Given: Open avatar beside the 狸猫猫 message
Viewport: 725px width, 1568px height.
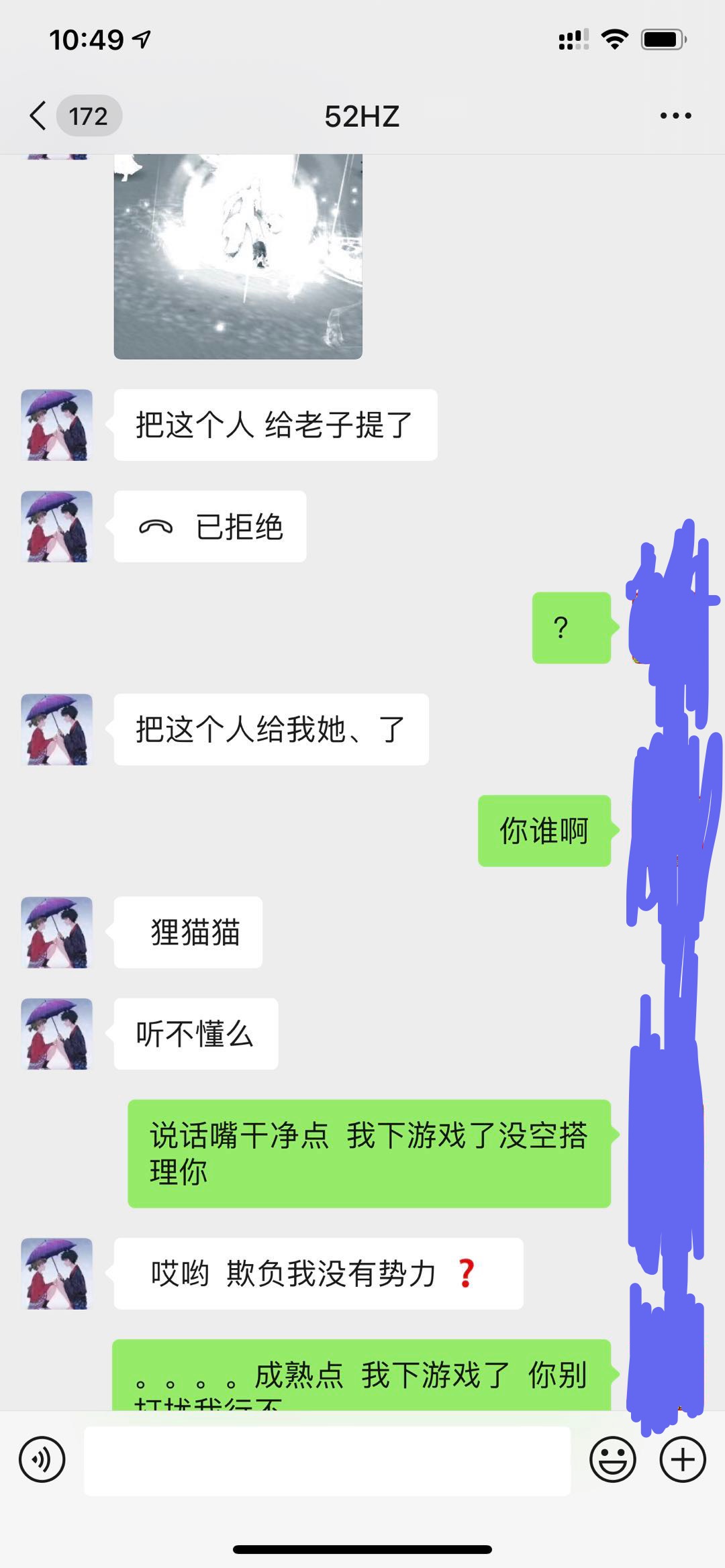Looking at the screenshot, I should [x=57, y=932].
